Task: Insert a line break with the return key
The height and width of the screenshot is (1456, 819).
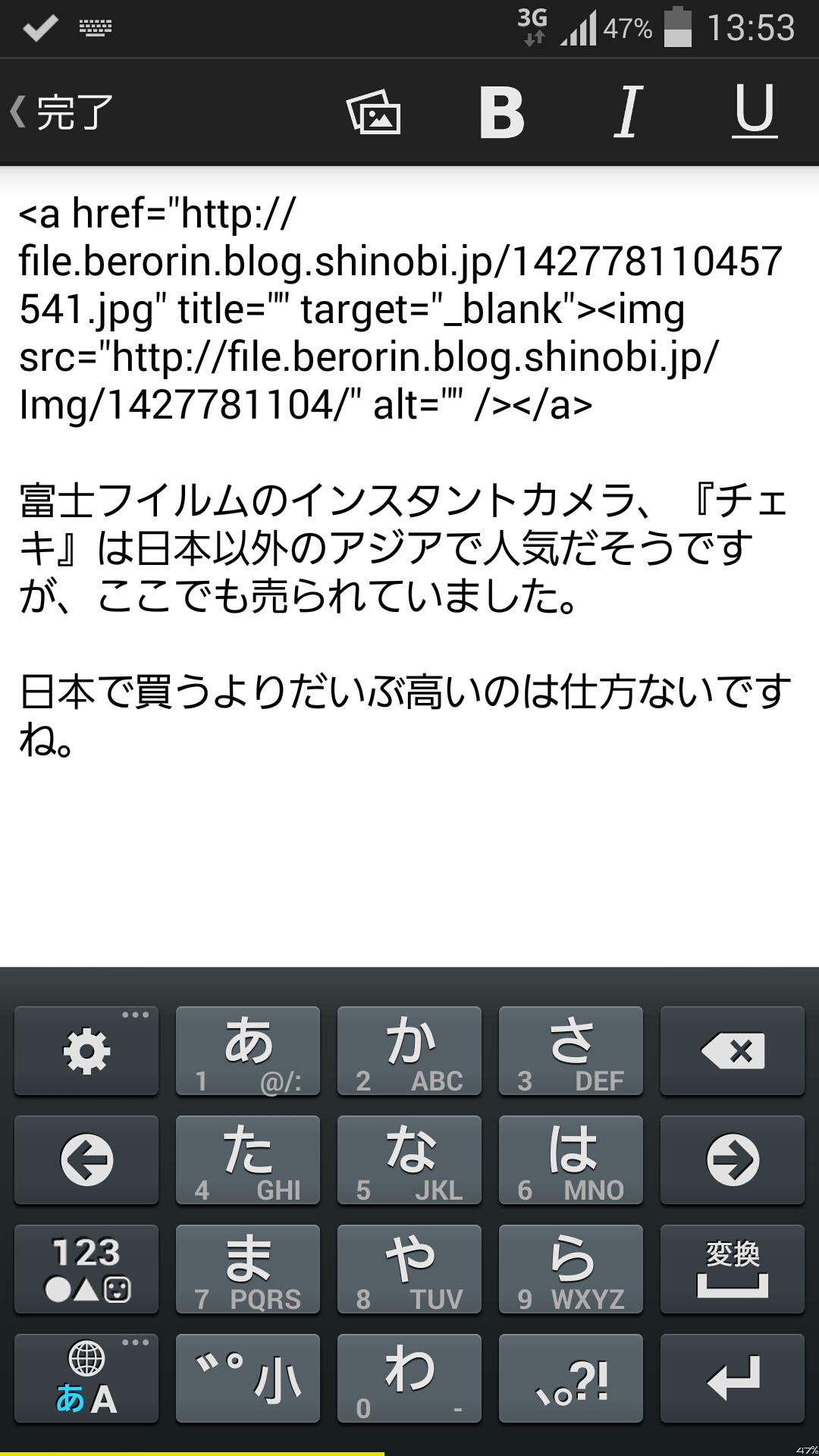Action: (x=732, y=1379)
